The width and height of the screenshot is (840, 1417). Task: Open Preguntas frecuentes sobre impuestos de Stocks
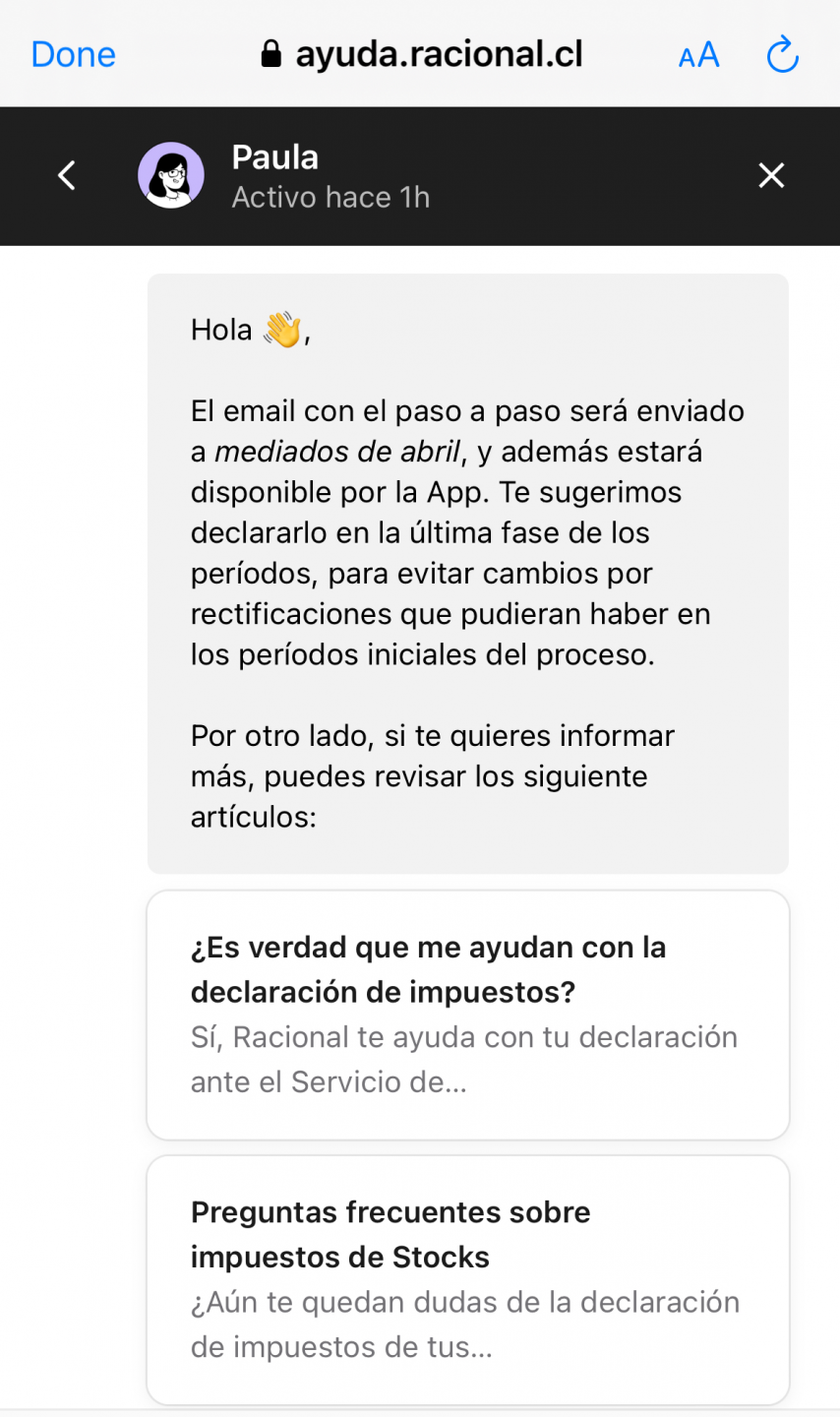tap(467, 1278)
